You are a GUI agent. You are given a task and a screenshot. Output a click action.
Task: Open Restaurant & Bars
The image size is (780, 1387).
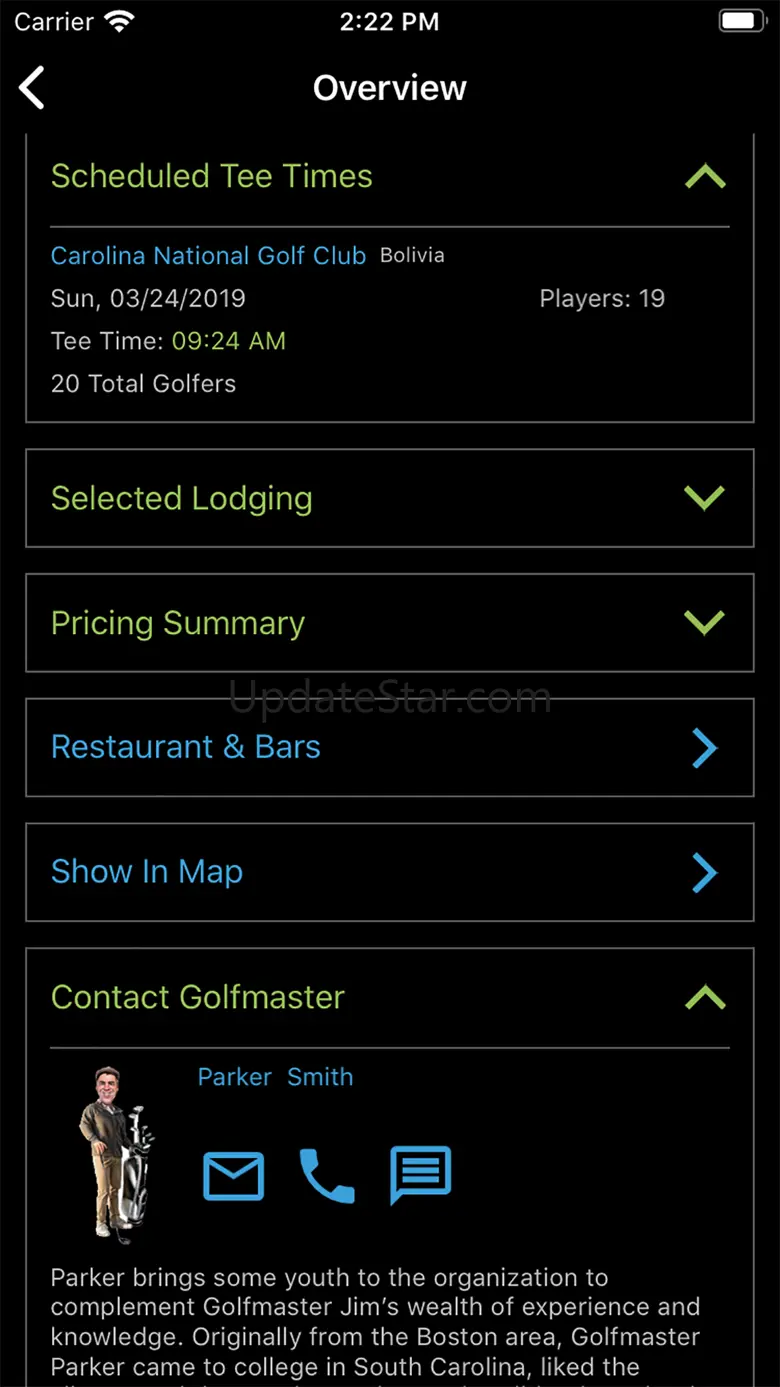tap(389, 747)
